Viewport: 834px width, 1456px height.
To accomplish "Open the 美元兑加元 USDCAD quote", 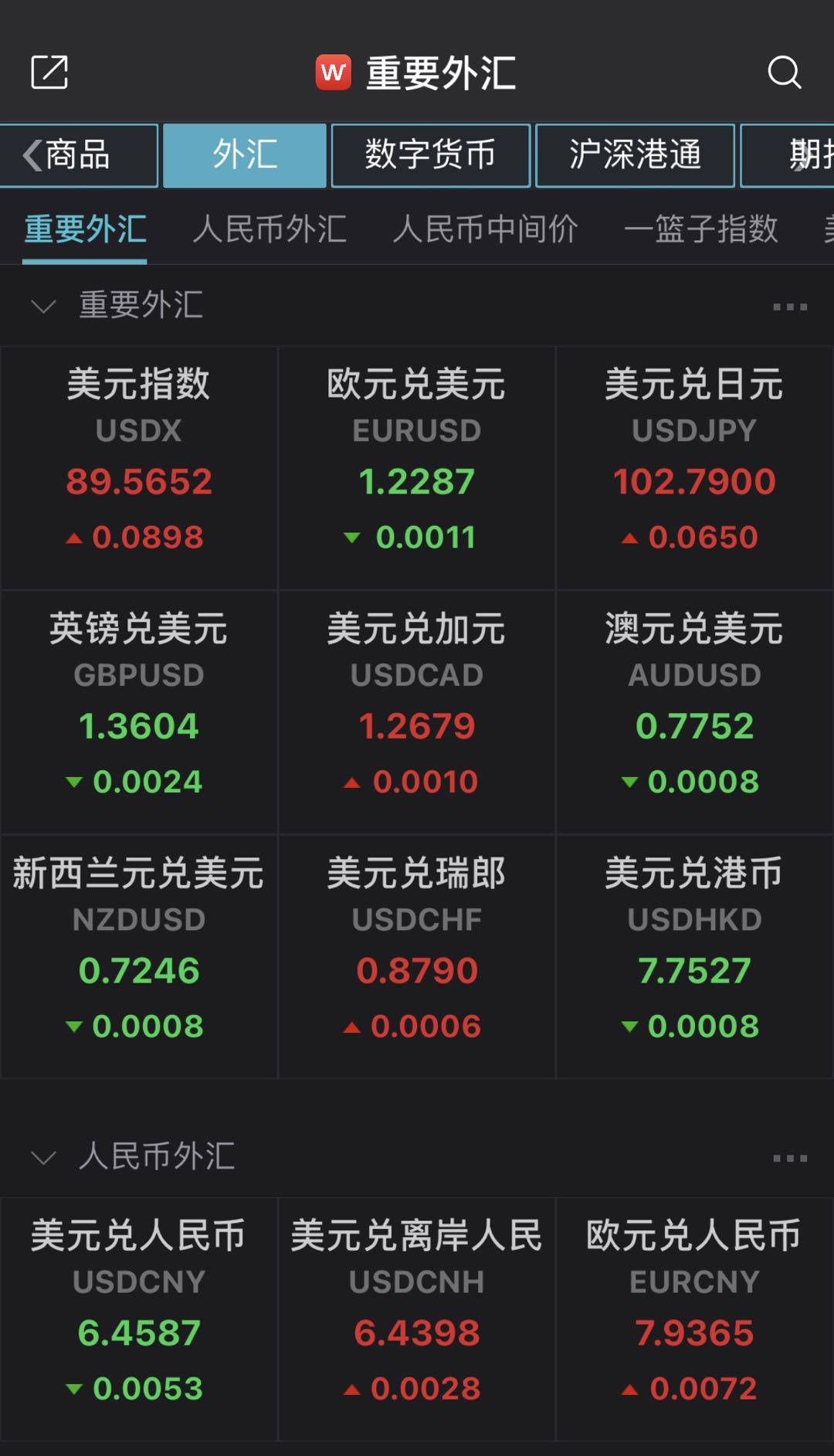I will (417, 712).
